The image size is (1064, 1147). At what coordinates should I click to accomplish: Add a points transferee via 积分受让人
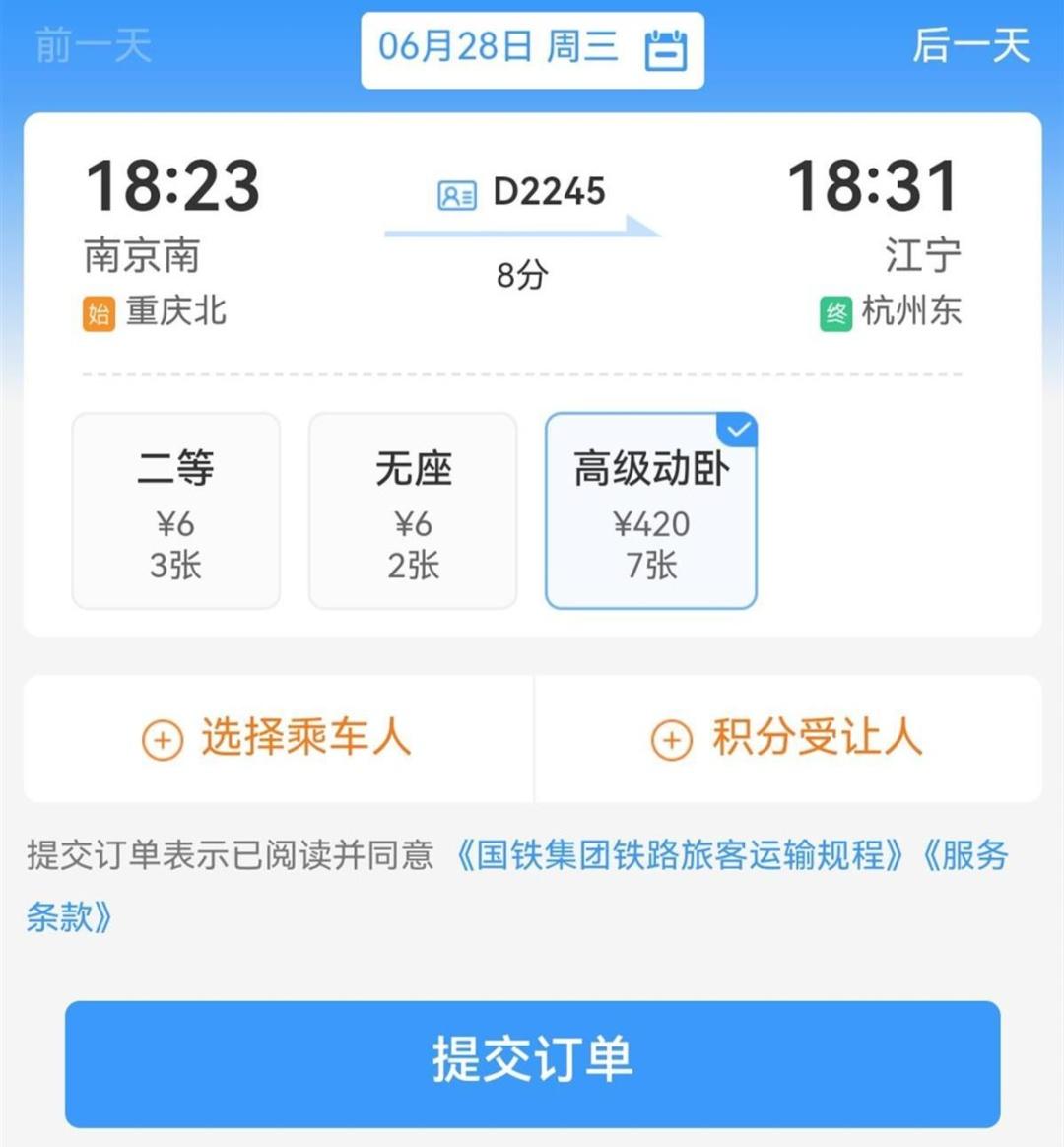pyautogui.click(x=788, y=738)
